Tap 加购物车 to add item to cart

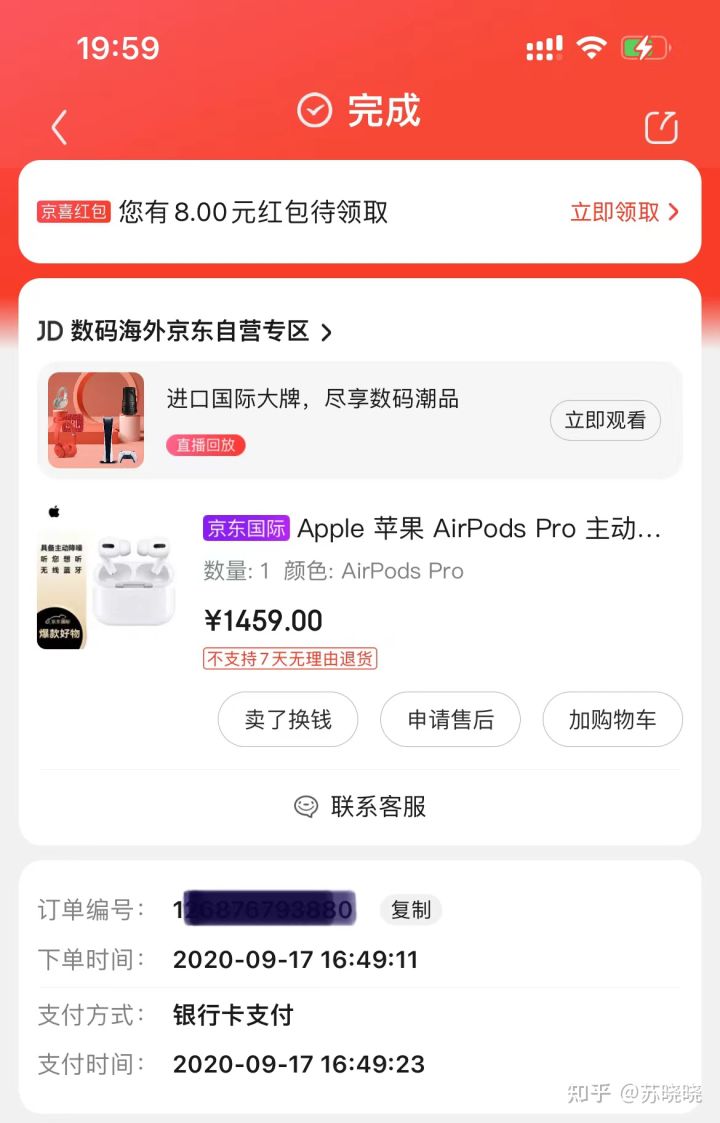612,719
